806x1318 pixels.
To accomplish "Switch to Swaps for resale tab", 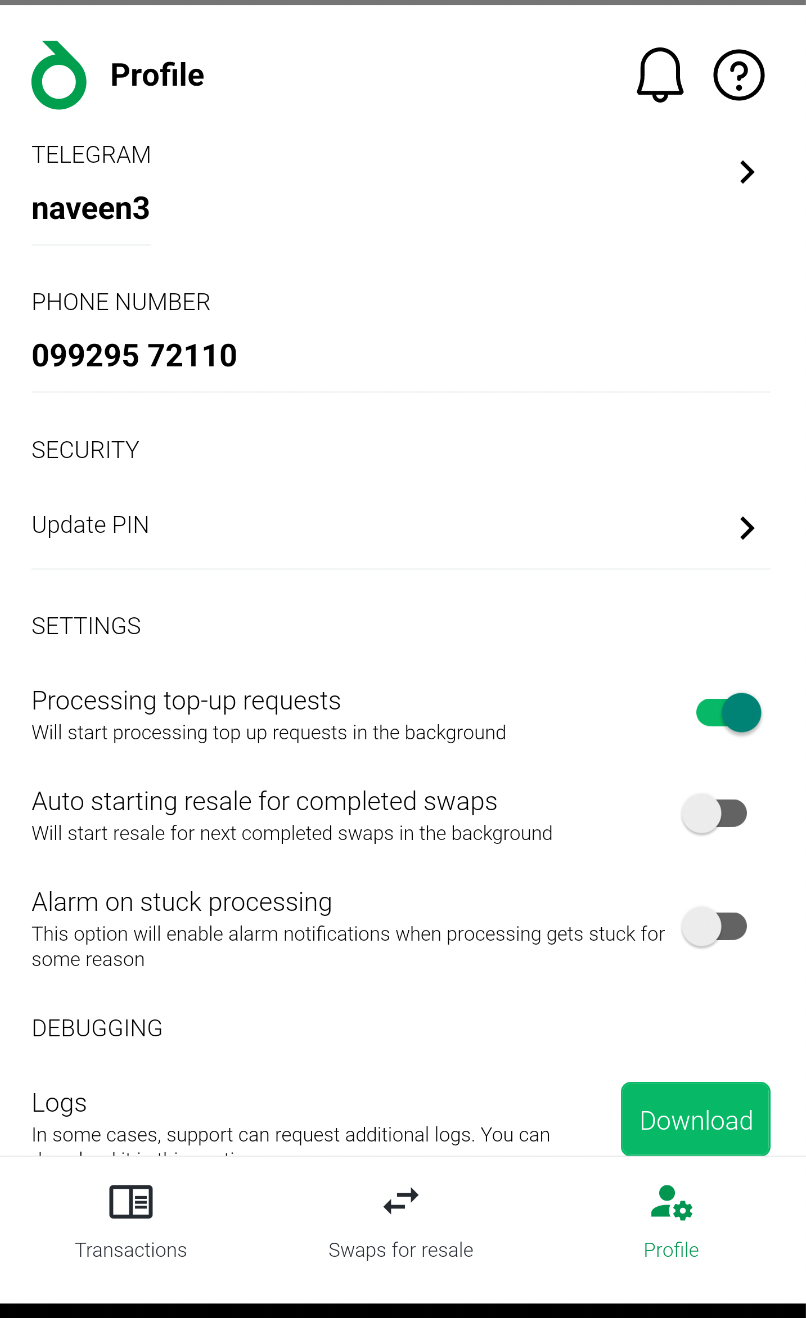I will [x=401, y=1222].
